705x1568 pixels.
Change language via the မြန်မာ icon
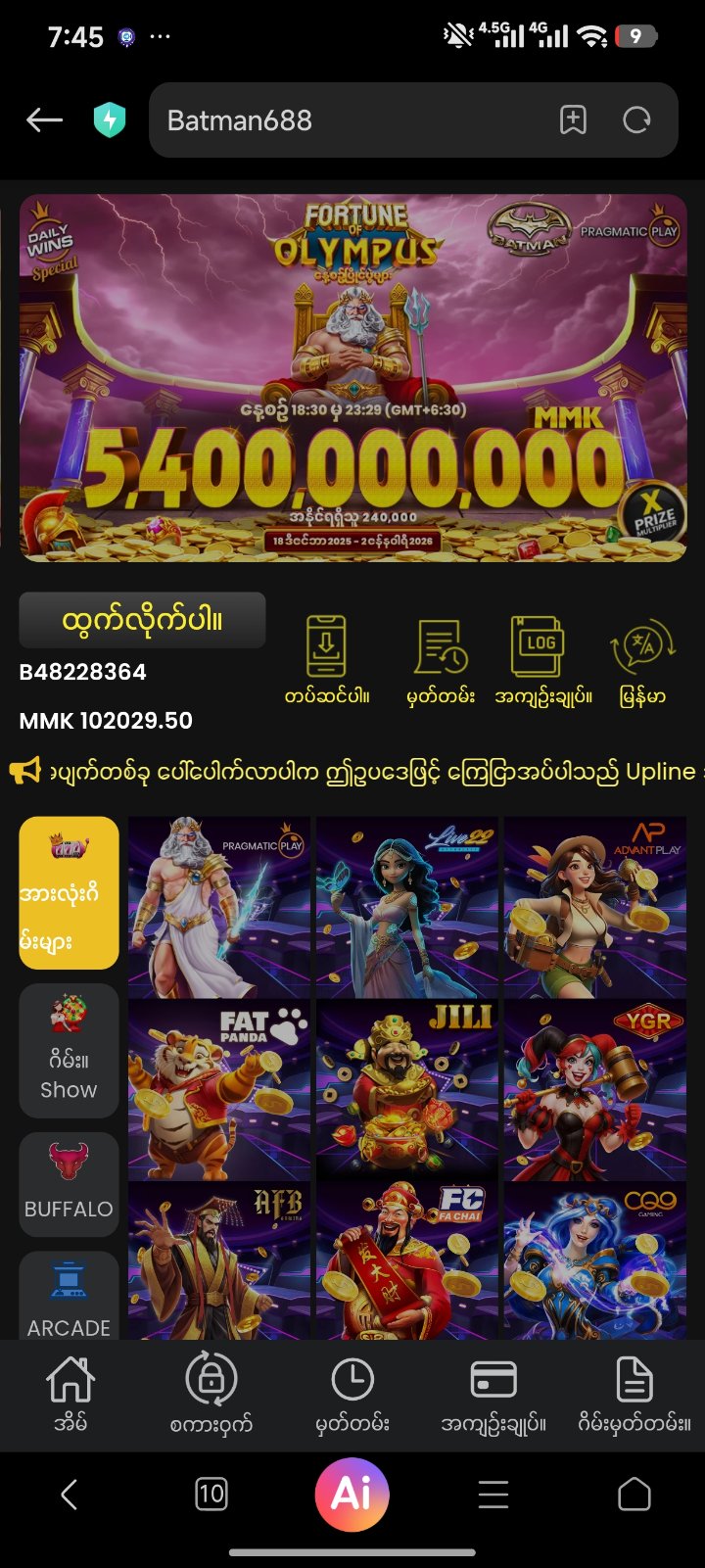pos(642,659)
